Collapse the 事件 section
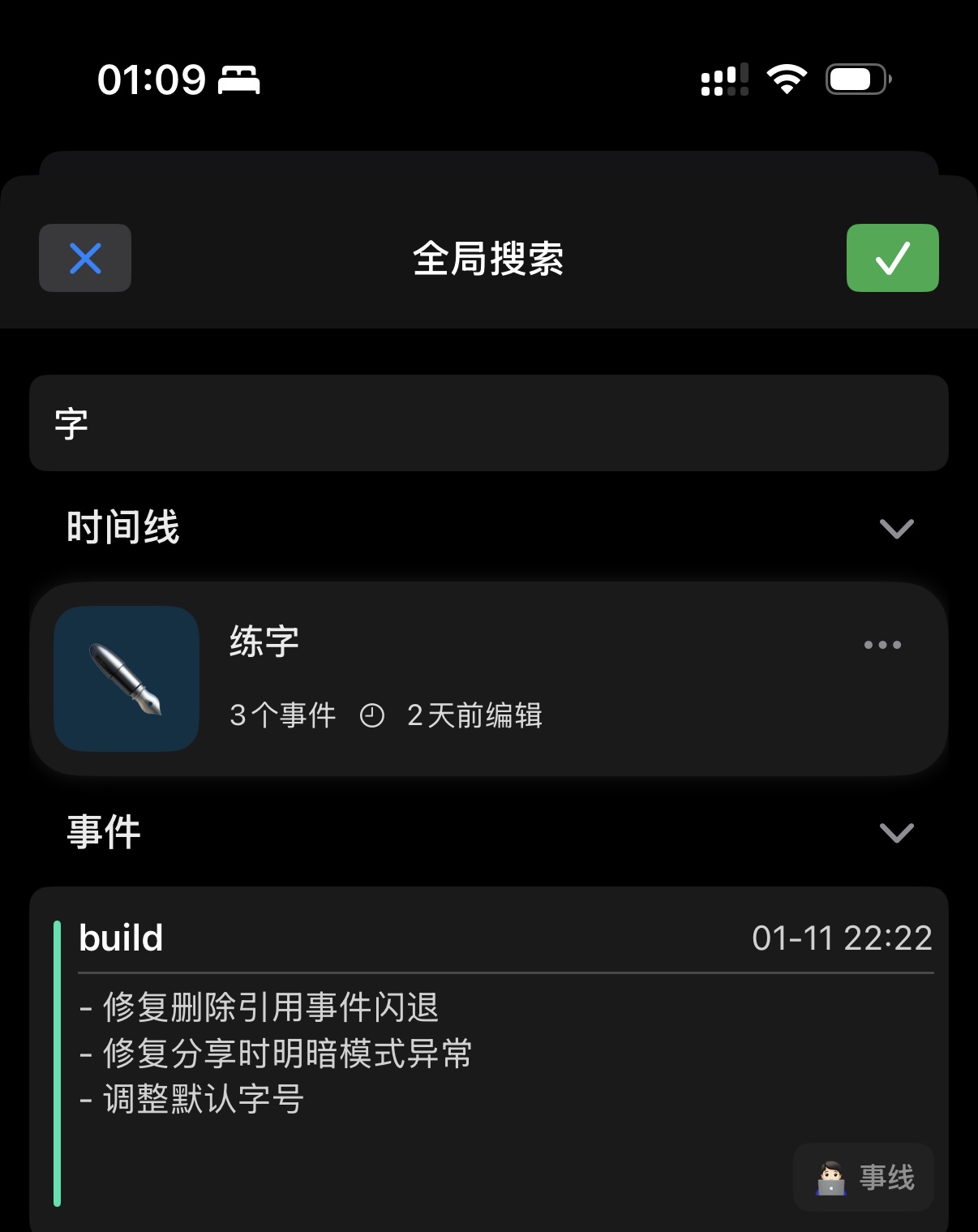 click(896, 833)
